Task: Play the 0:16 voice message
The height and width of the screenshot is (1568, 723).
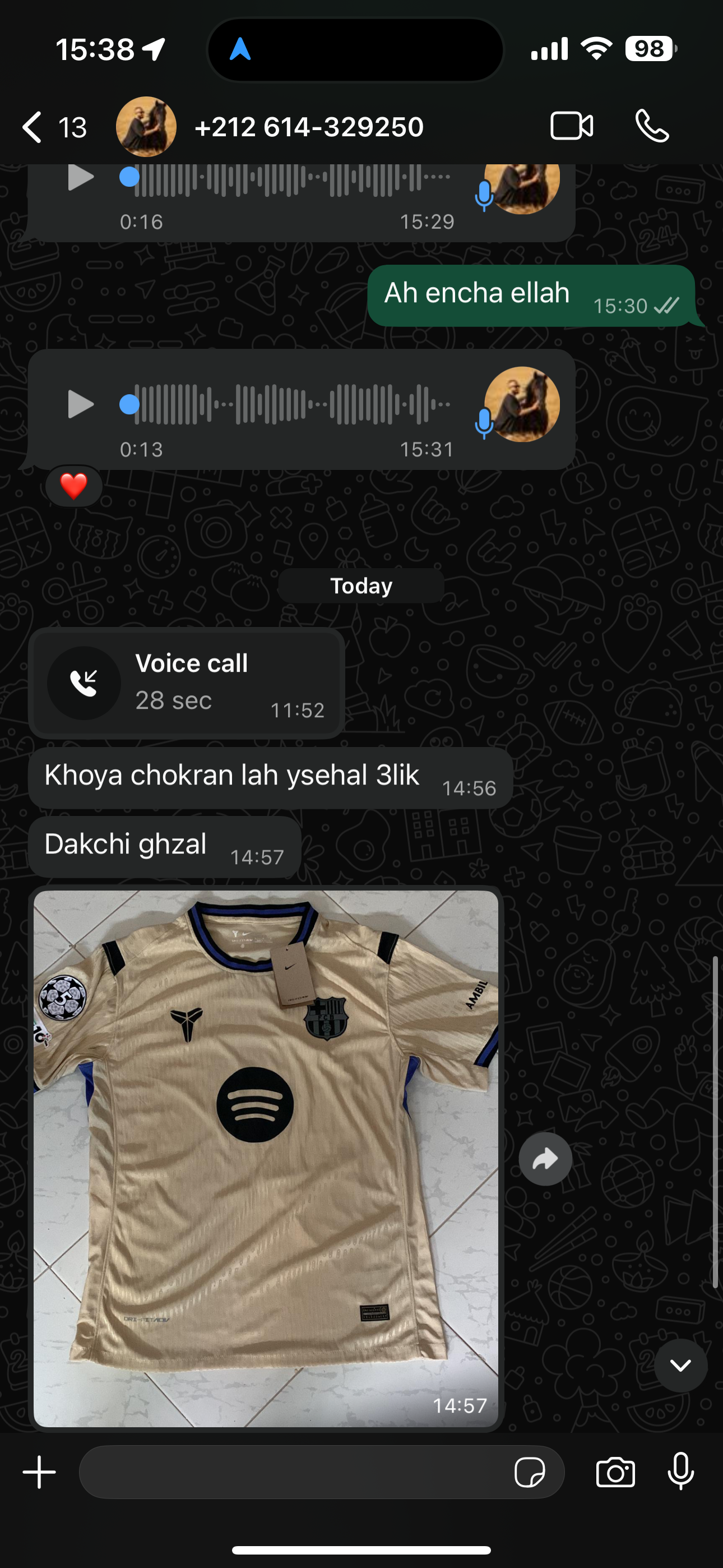Action: pos(80,178)
